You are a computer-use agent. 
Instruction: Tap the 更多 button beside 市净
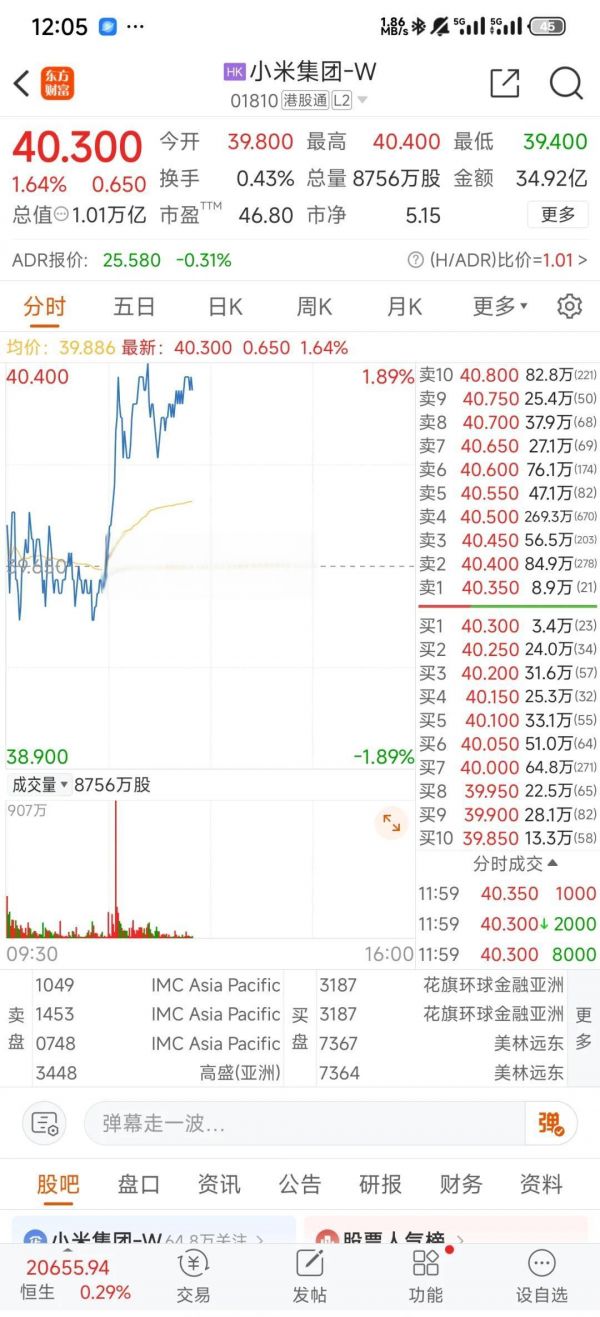[x=558, y=214]
